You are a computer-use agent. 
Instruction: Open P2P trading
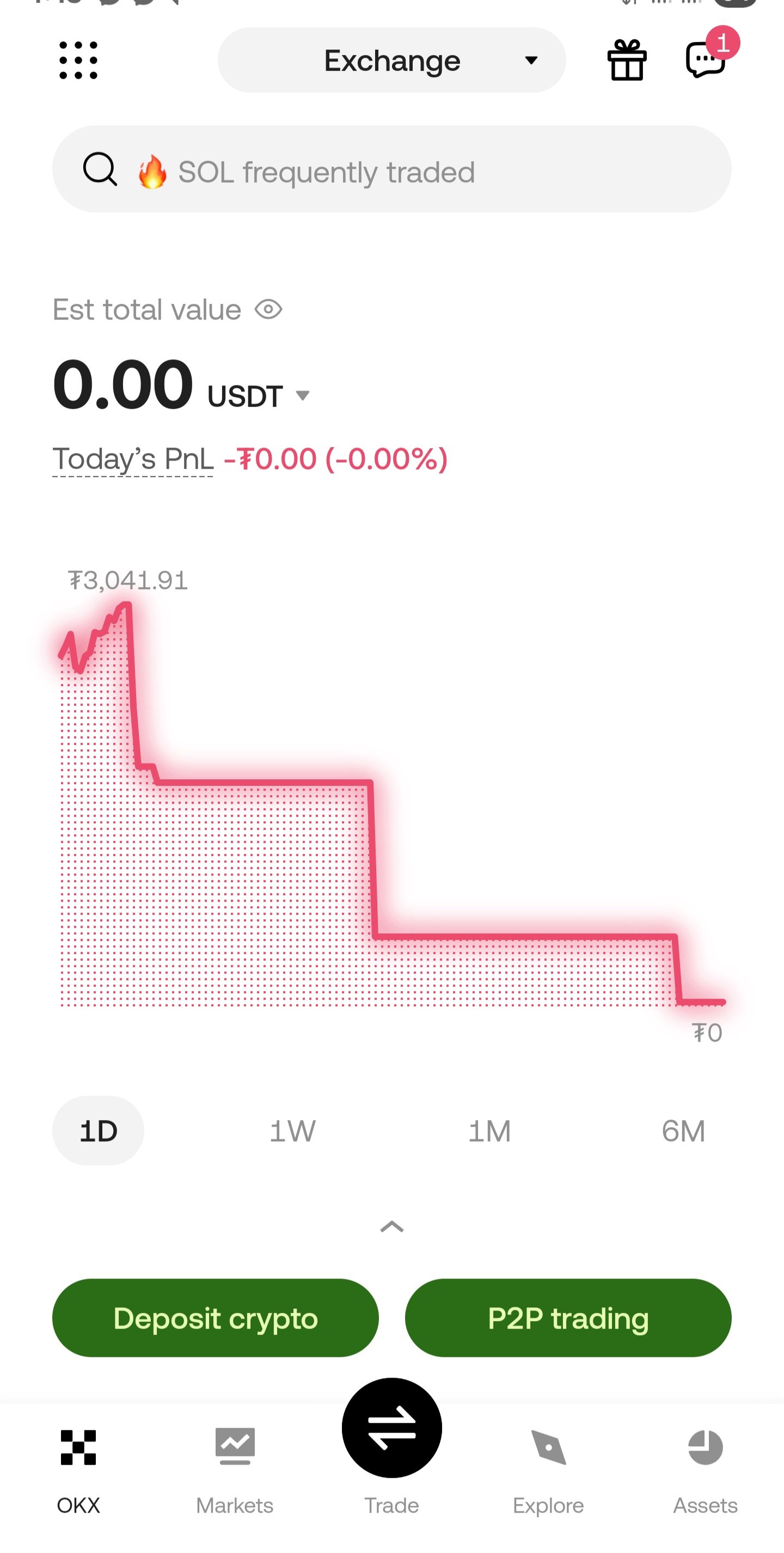(x=568, y=1318)
